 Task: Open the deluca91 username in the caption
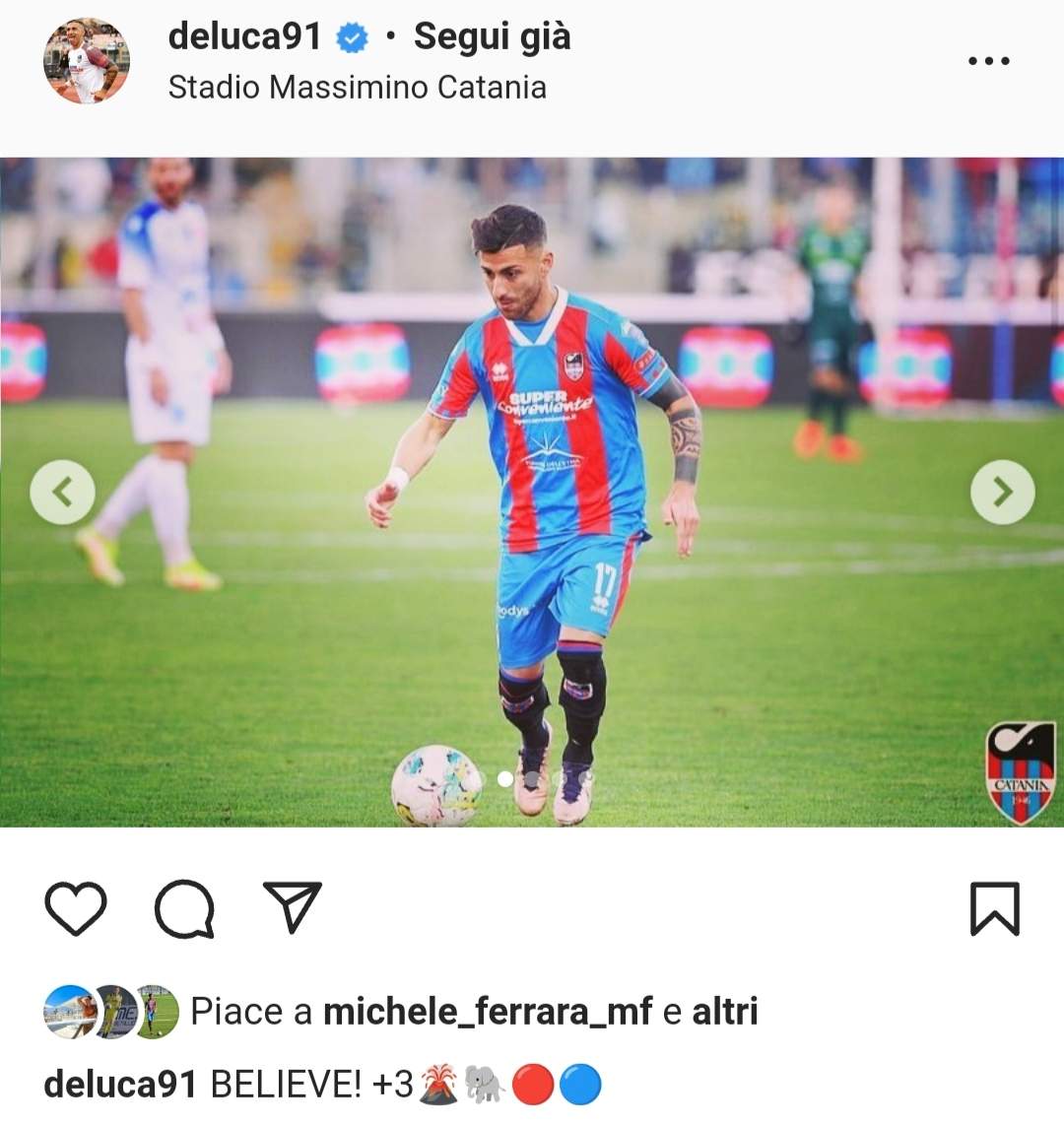click(x=121, y=1085)
